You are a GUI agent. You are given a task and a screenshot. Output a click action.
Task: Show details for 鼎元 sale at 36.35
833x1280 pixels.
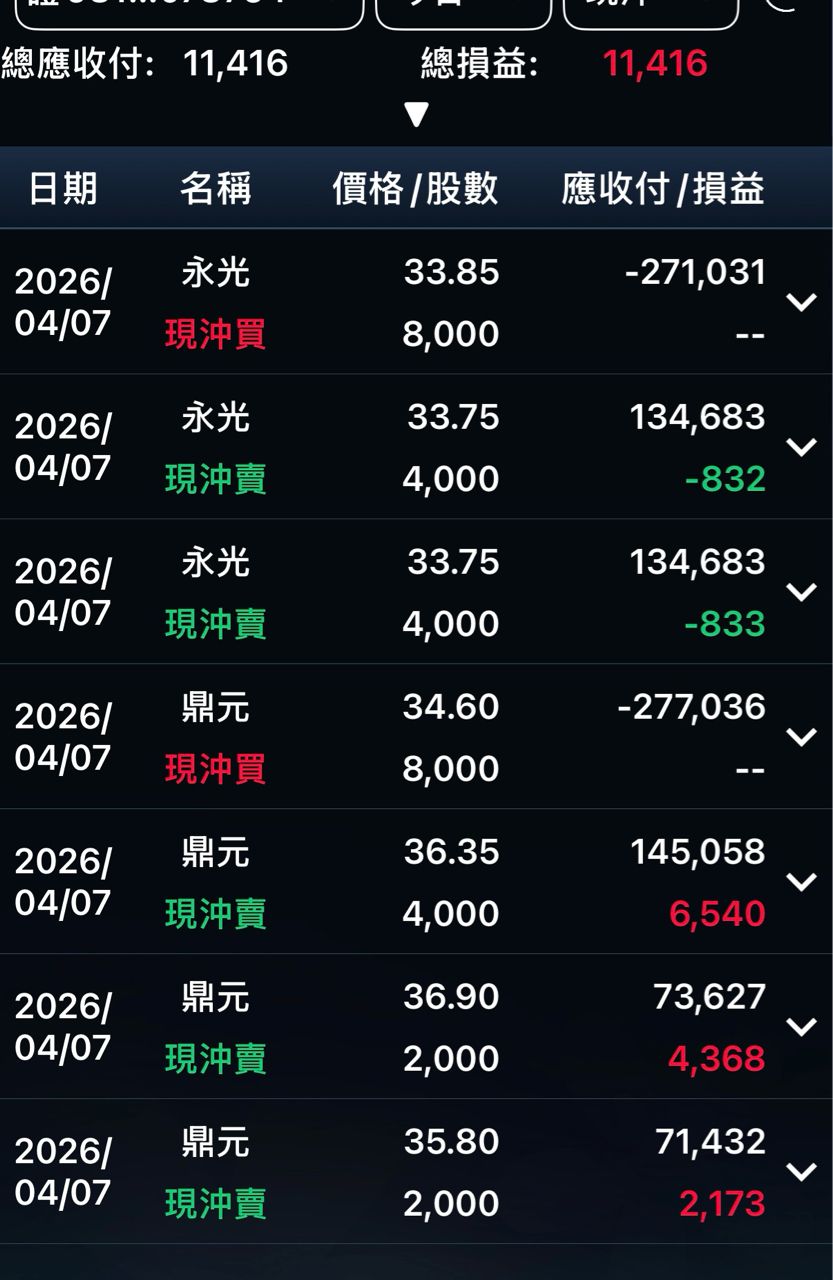(801, 882)
